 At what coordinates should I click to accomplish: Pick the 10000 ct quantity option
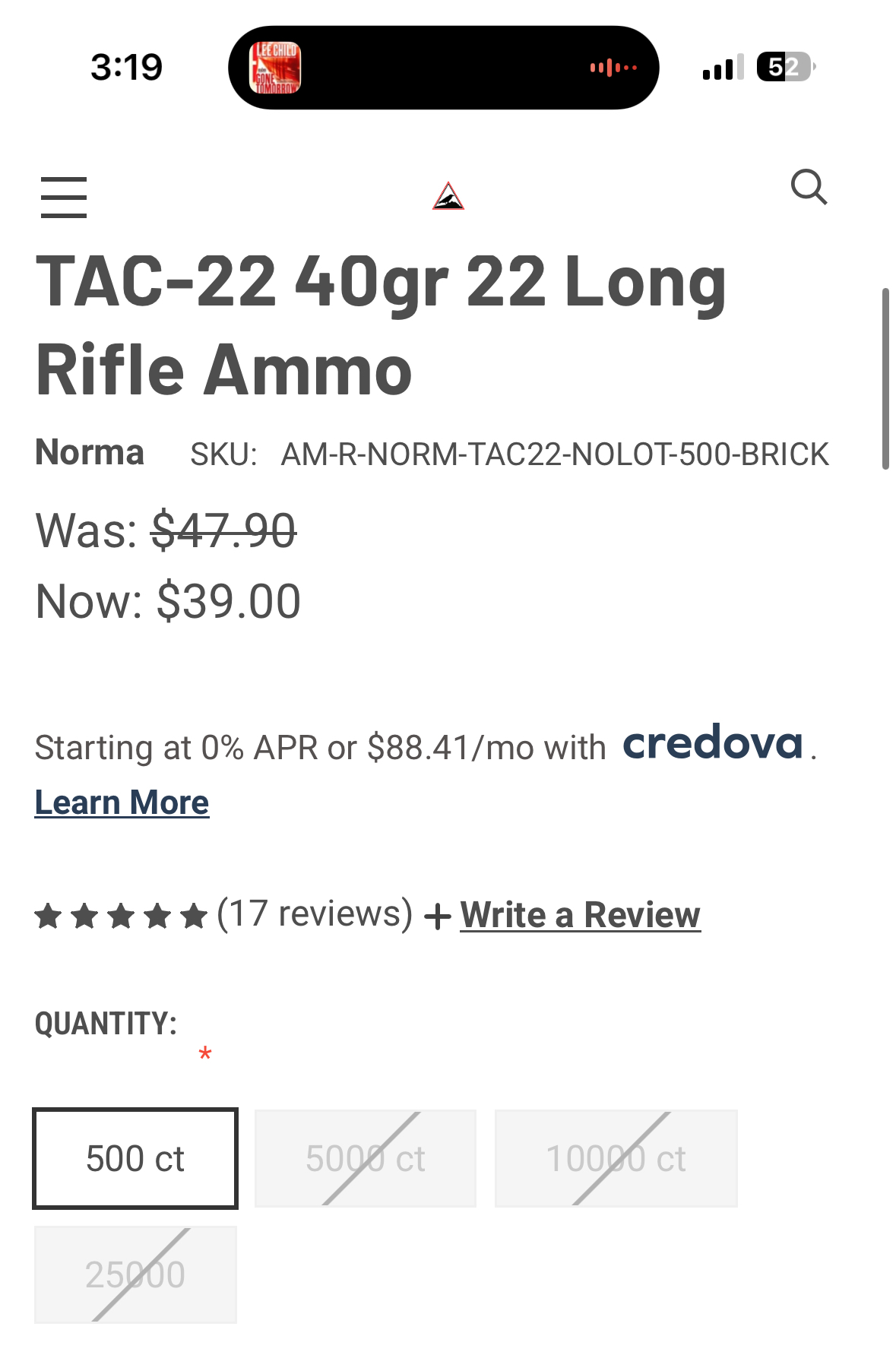coord(616,1158)
